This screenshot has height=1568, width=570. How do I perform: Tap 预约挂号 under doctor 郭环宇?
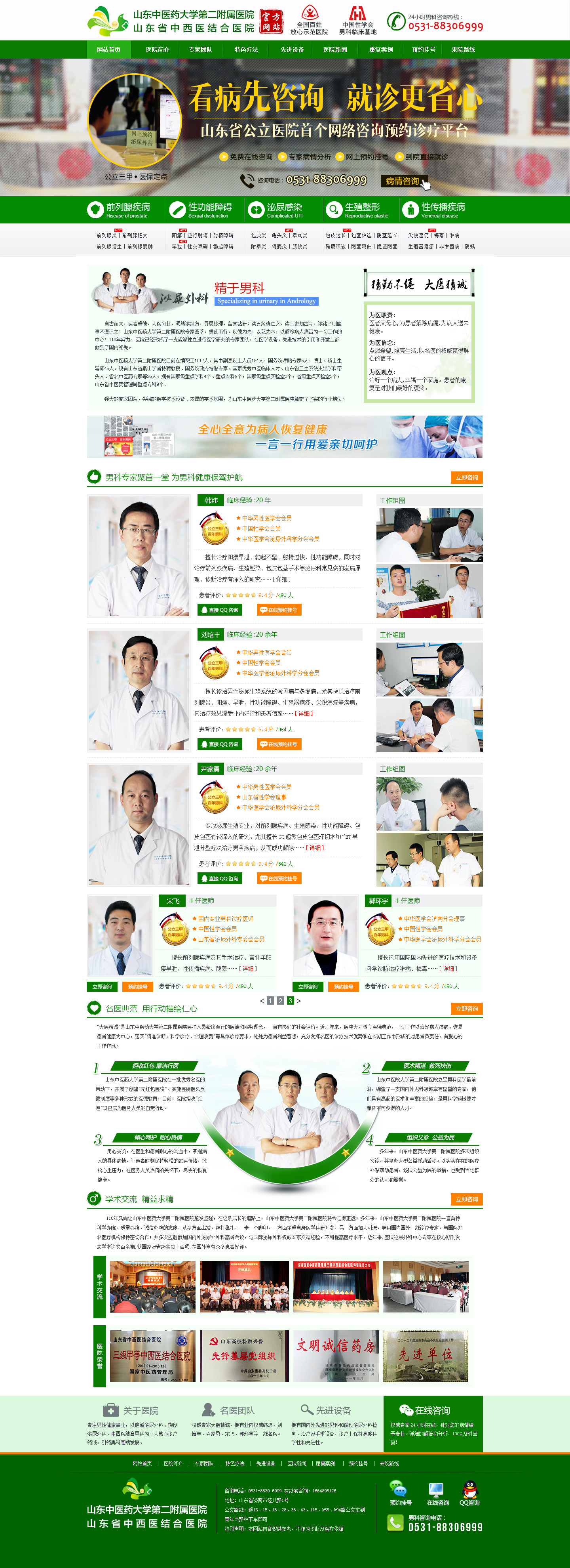[x=344, y=987]
